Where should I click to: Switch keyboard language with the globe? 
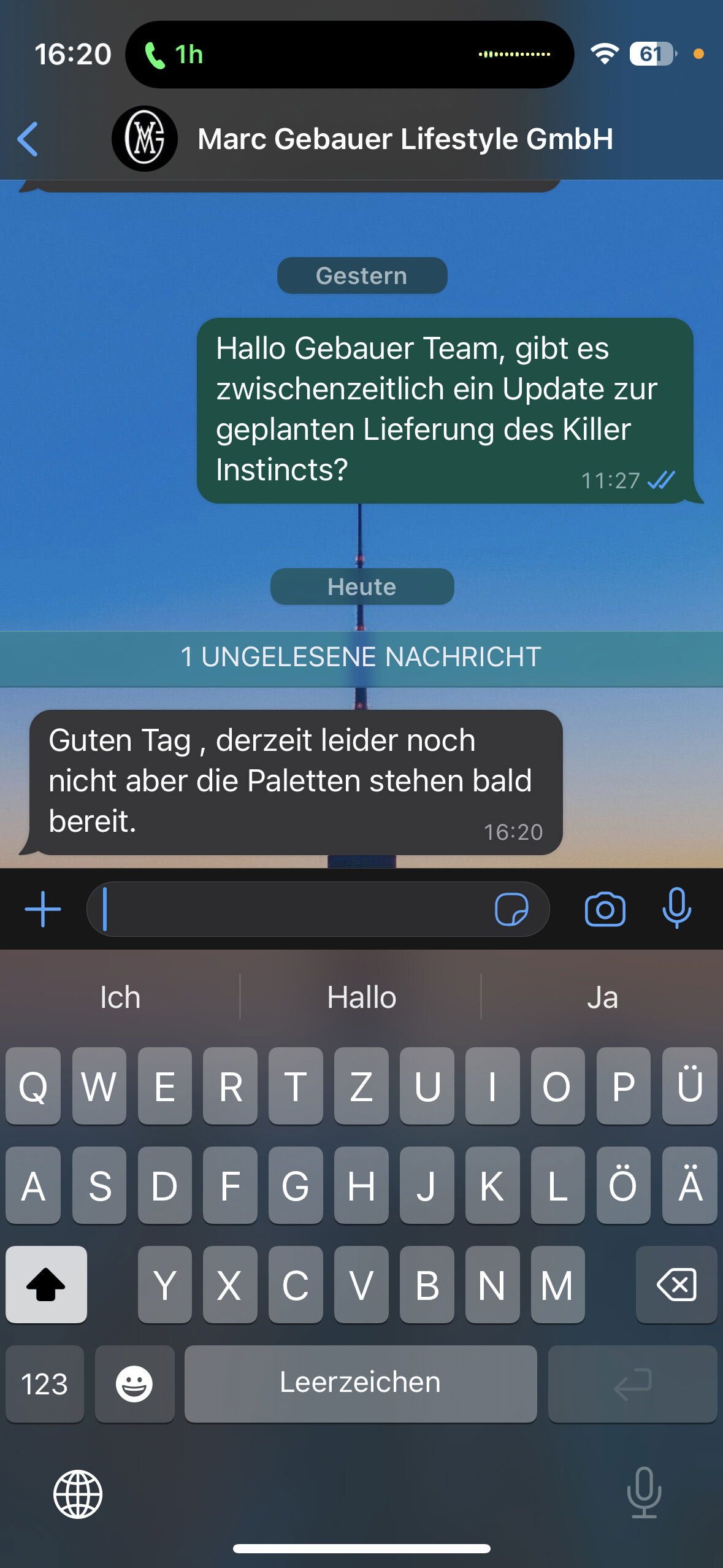pyautogui.click(x=78, y=1494)
